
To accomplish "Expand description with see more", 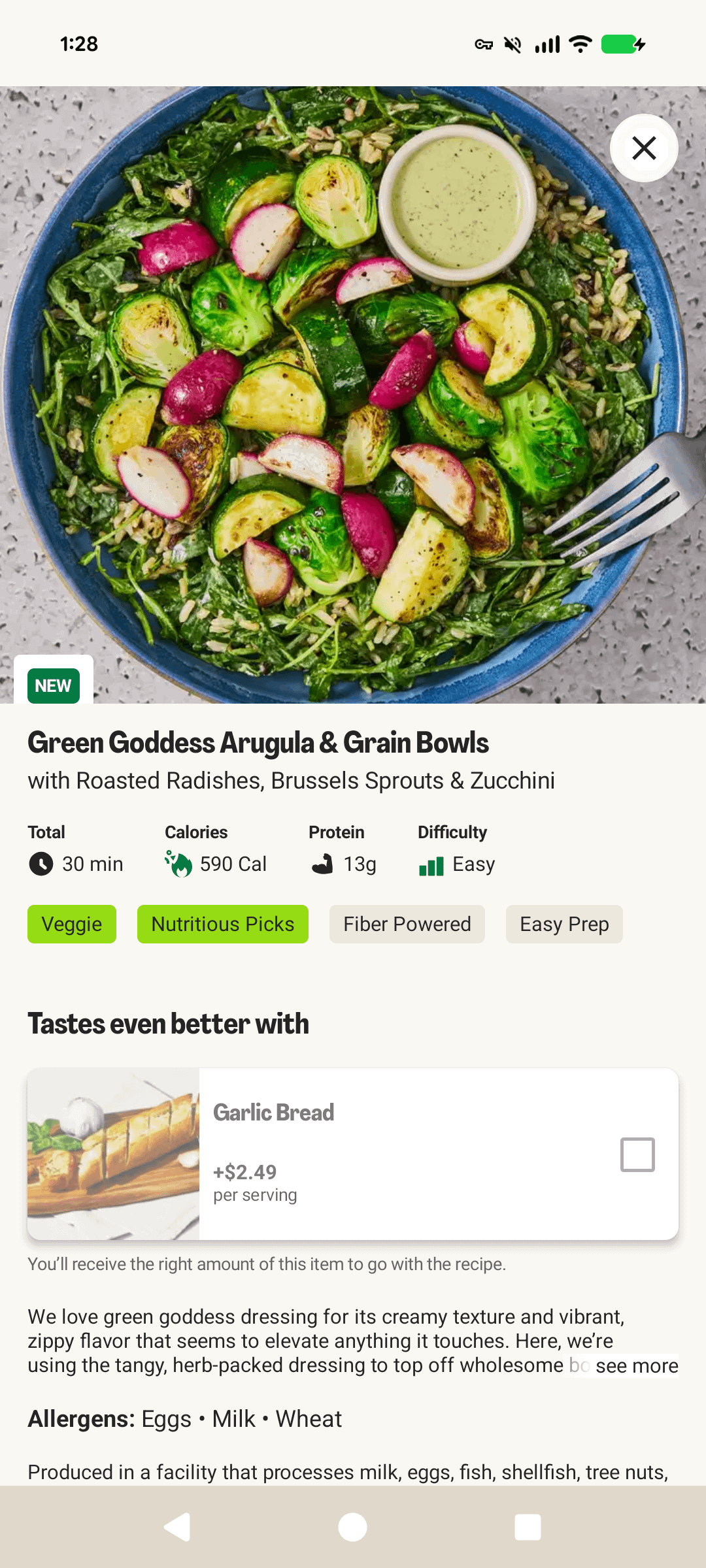I will point(636,1365).
